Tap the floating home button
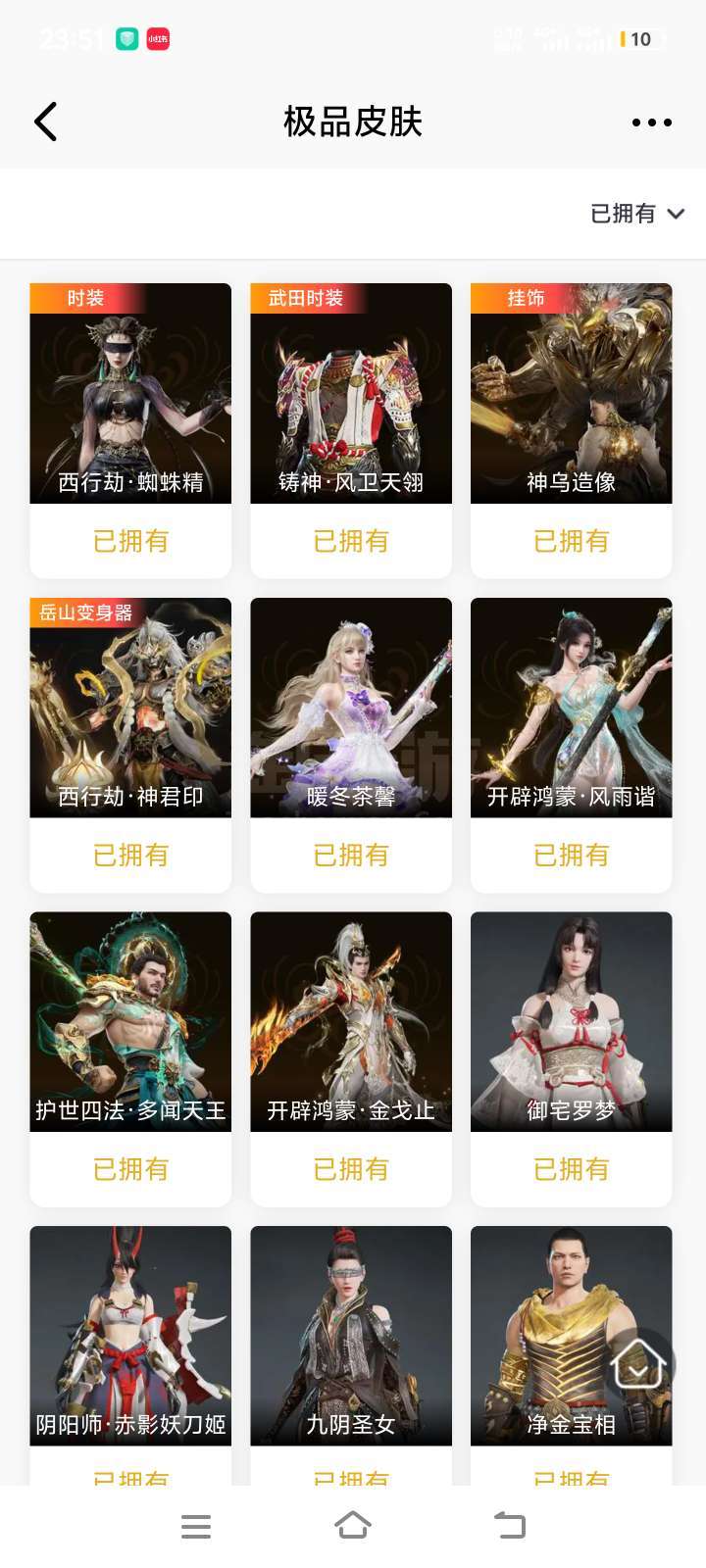The height and width of the screenshot is (1568, 706). 638,1364
